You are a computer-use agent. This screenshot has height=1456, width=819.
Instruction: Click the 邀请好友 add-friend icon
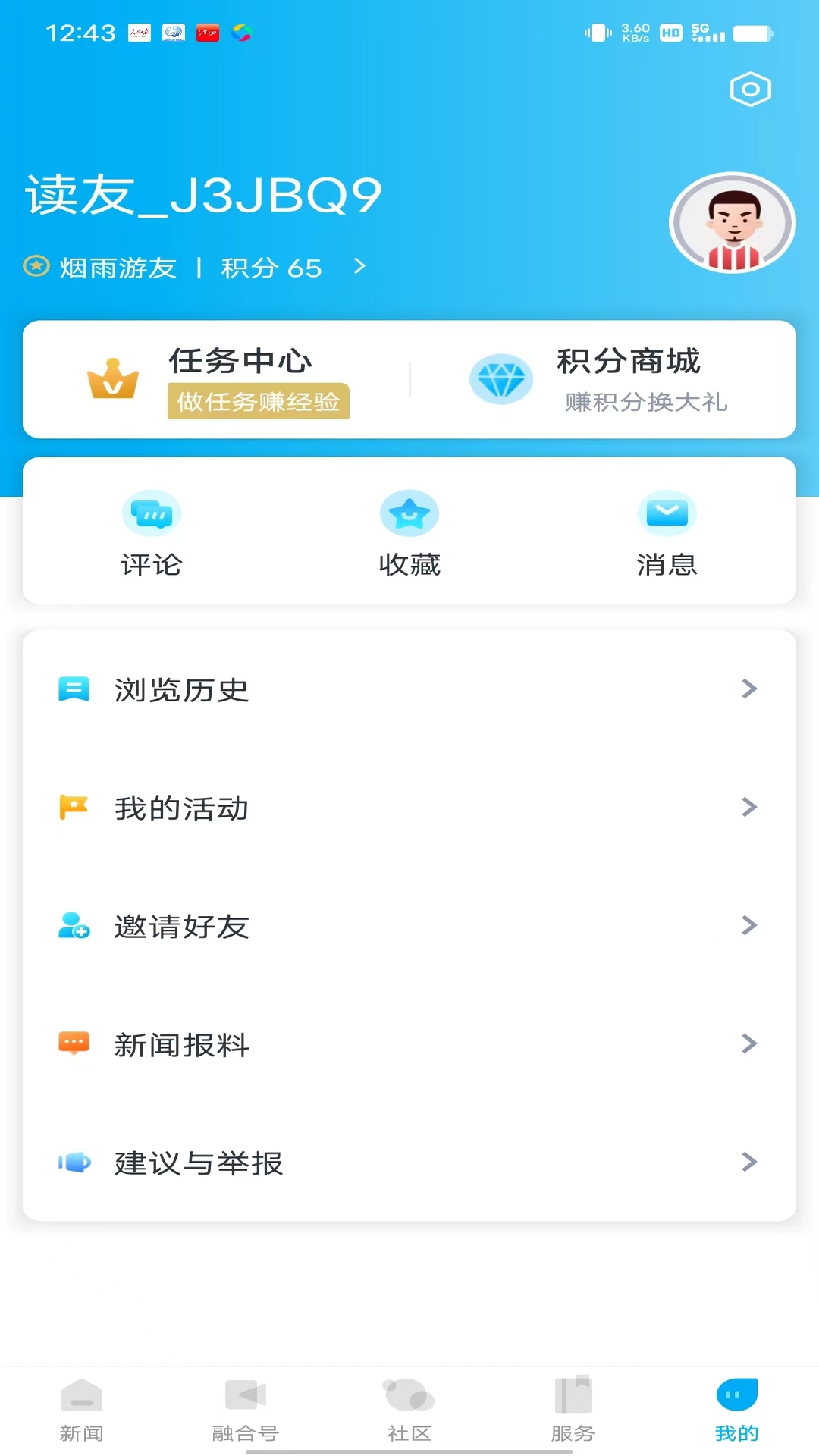click(x=74, y=926)
